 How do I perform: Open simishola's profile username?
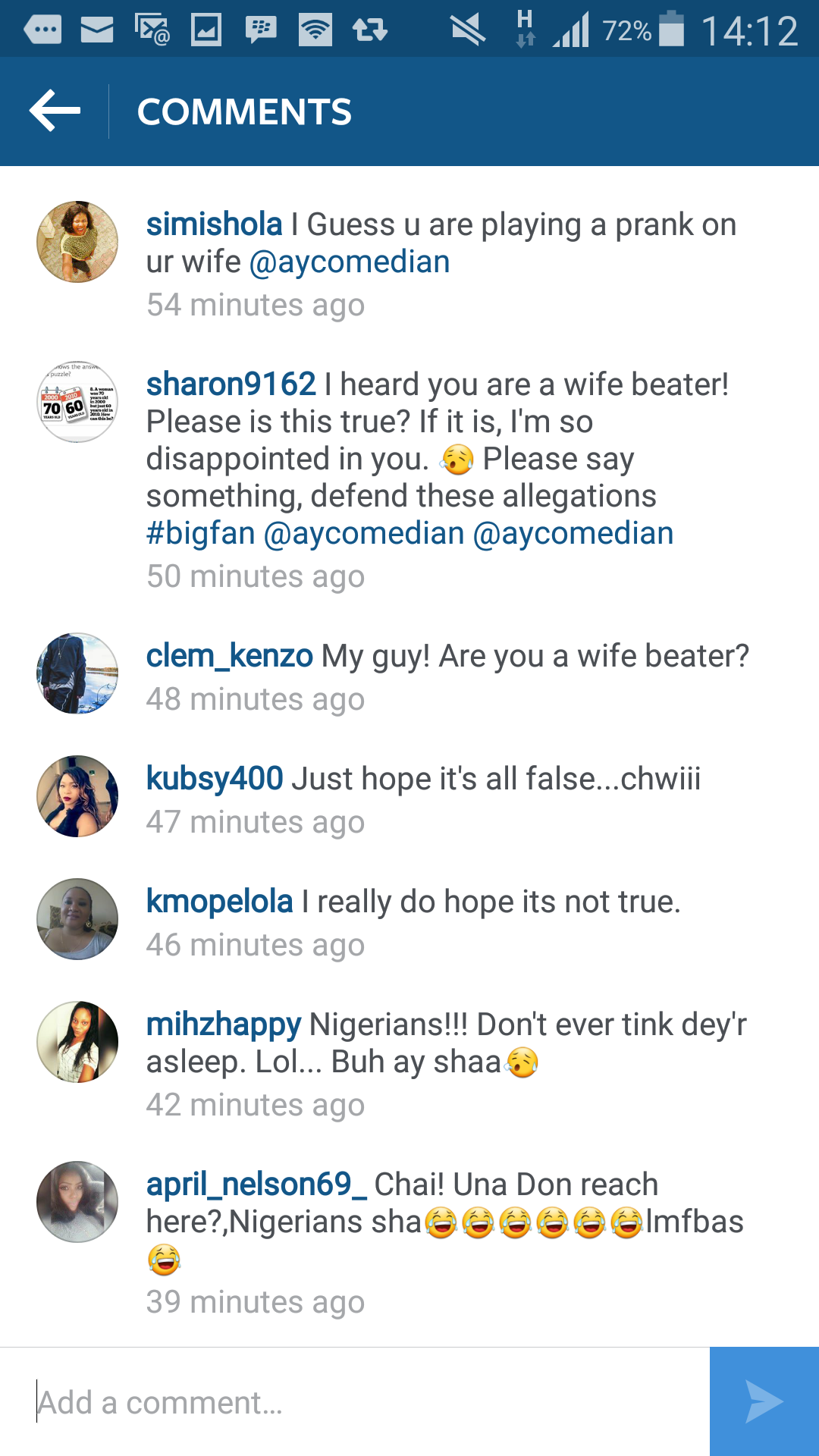(214, 224)
